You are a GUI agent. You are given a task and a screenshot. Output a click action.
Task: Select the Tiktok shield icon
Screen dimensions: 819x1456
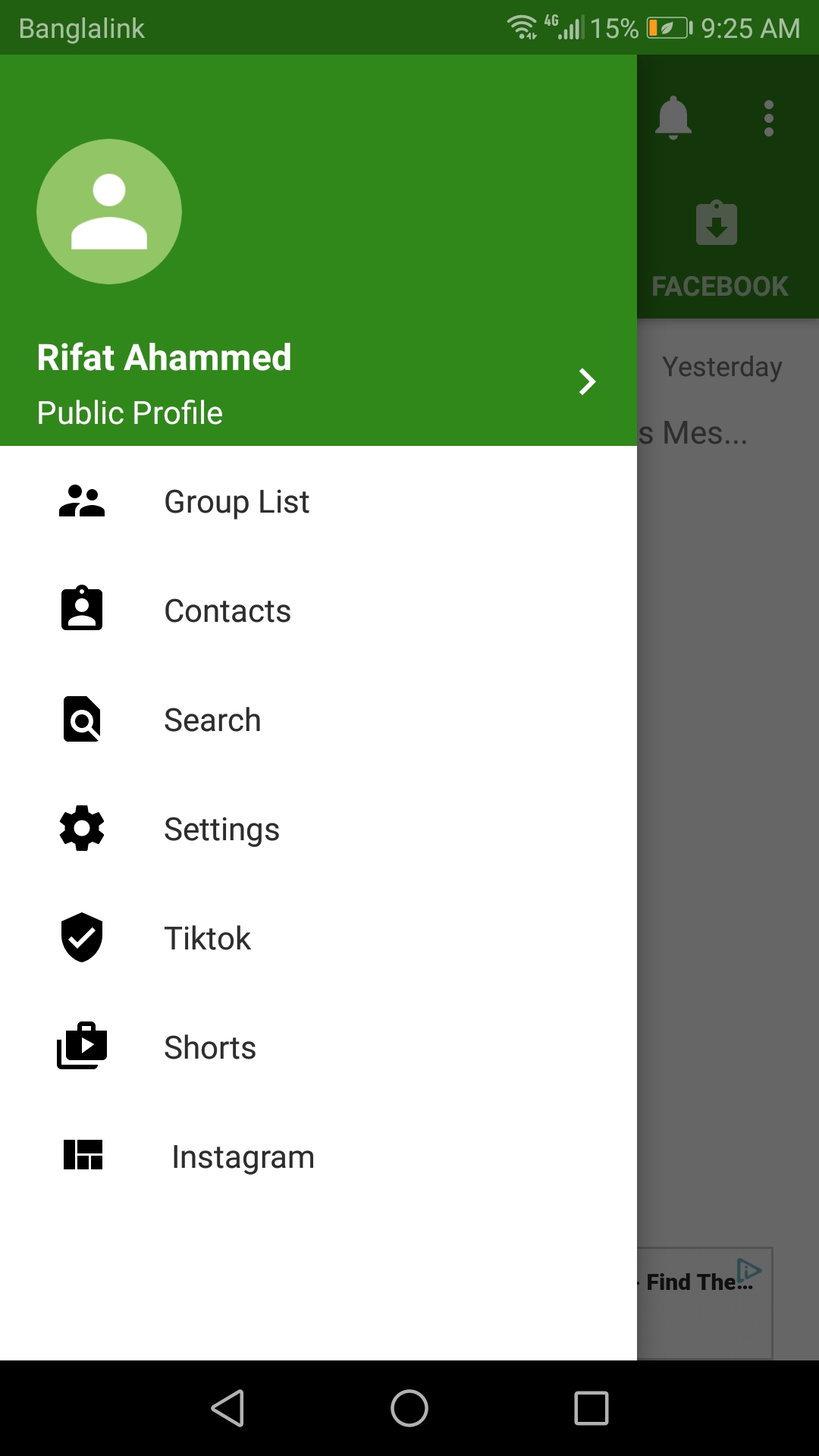(x=81, y=938)
